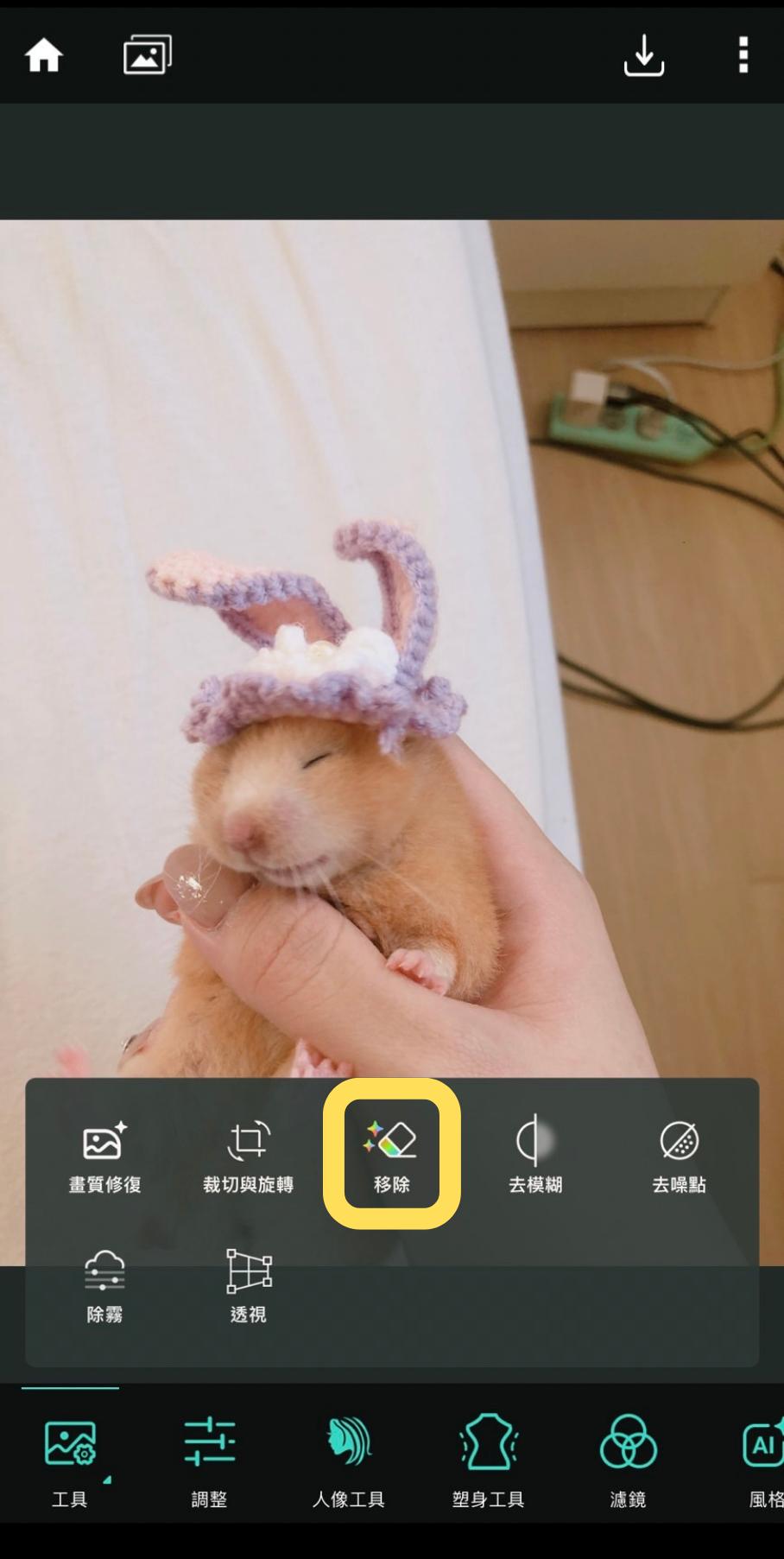Viewport: 784px width, 1559px height.
Task: Open the photo gallery picker
Action: pos(148,55)
